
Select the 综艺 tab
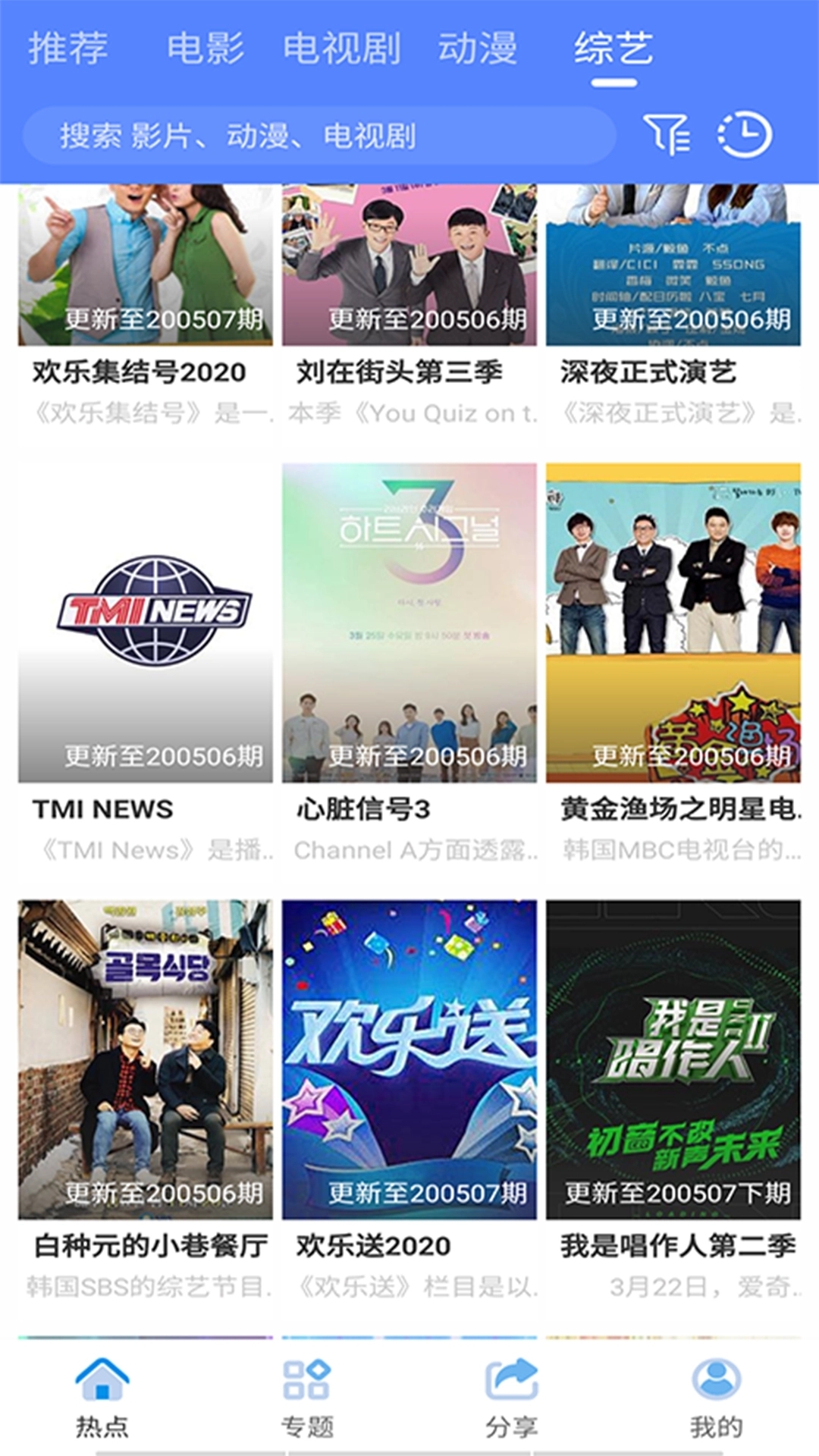(x=613, y=49)
